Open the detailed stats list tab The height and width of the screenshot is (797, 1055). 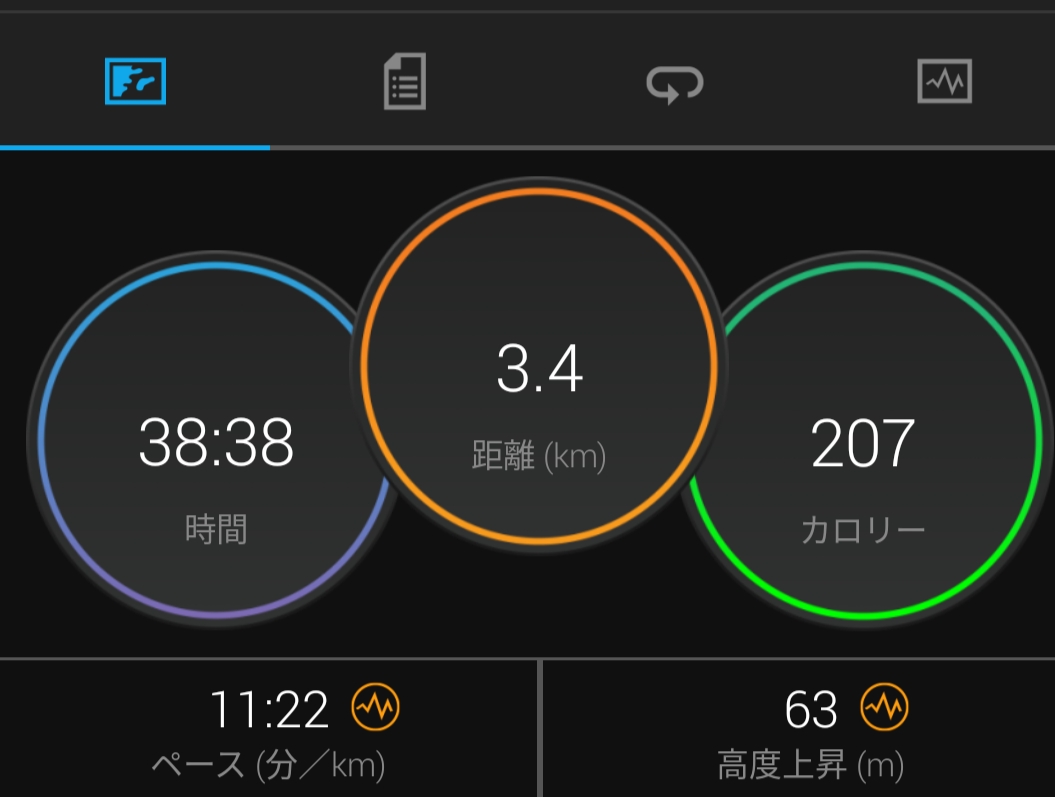coord(405,82)
